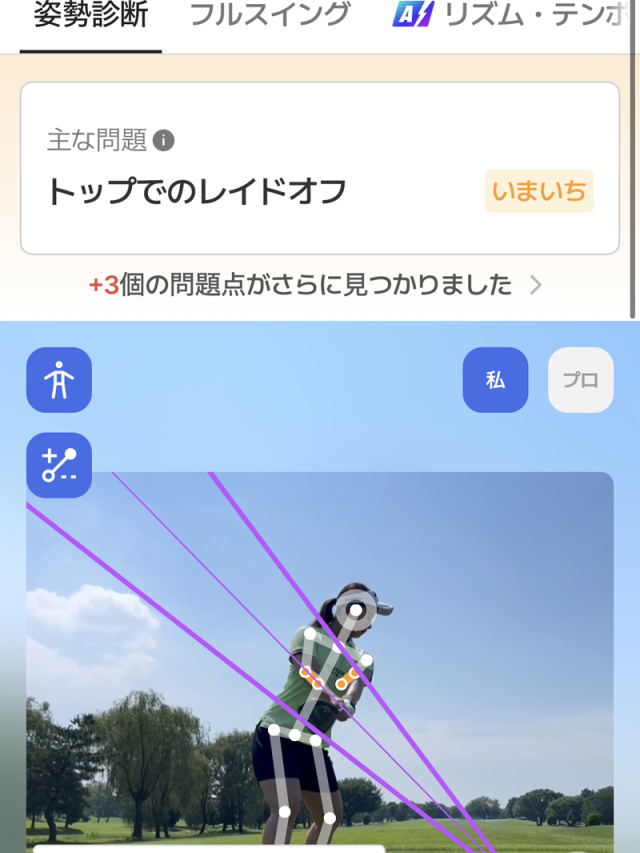Tap the info icon beside 主な問題
The width and height of the screenshot is (640, 853).
[x=164, y=141]
